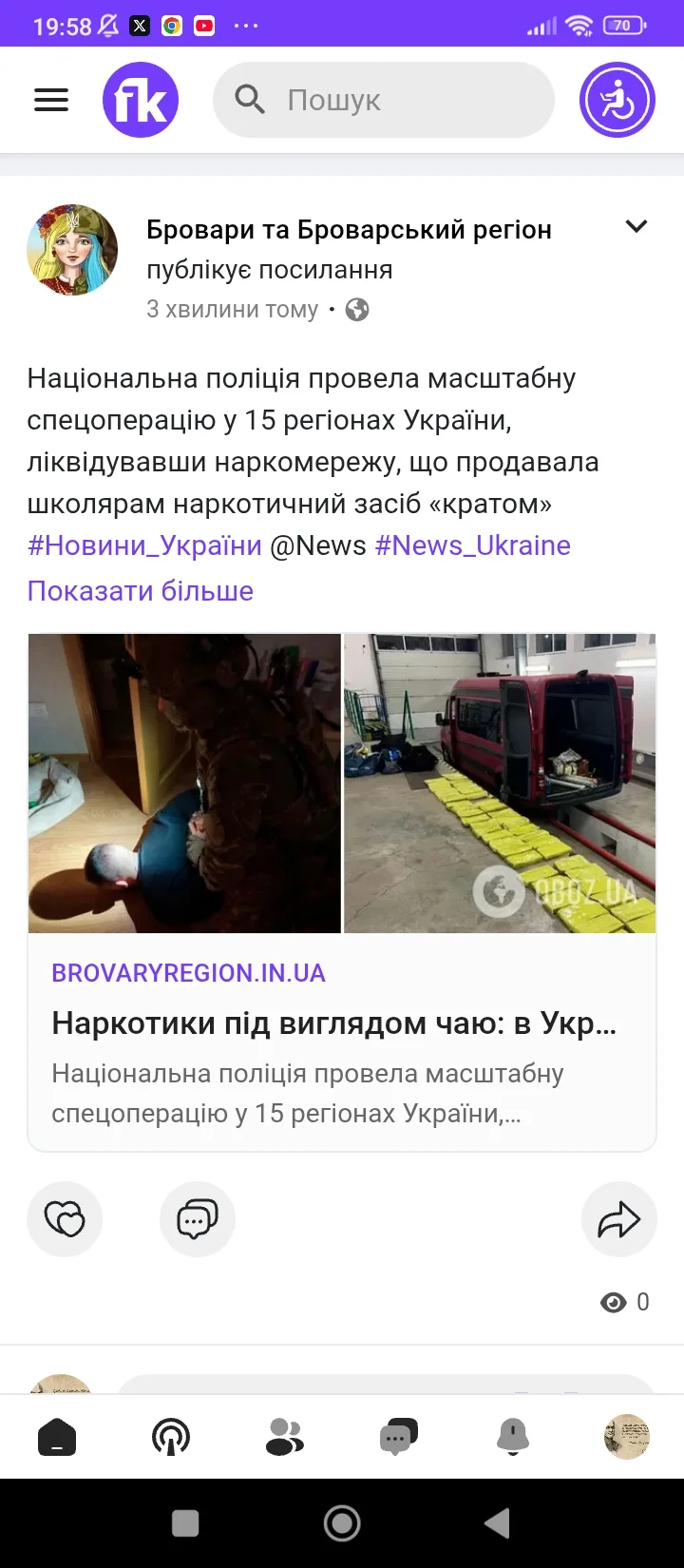
Task: Open the #Новини_України hashtag
Action: pyautogui.click(x=144, y=545)
